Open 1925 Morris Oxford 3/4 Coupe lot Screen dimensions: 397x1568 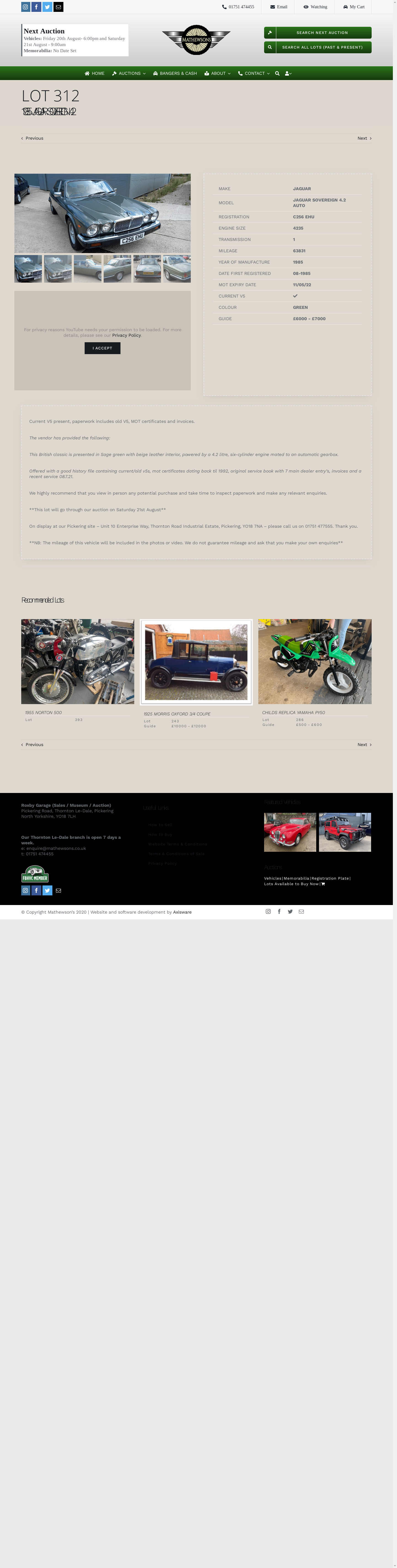pyautogui.click(x=177, y=714)
